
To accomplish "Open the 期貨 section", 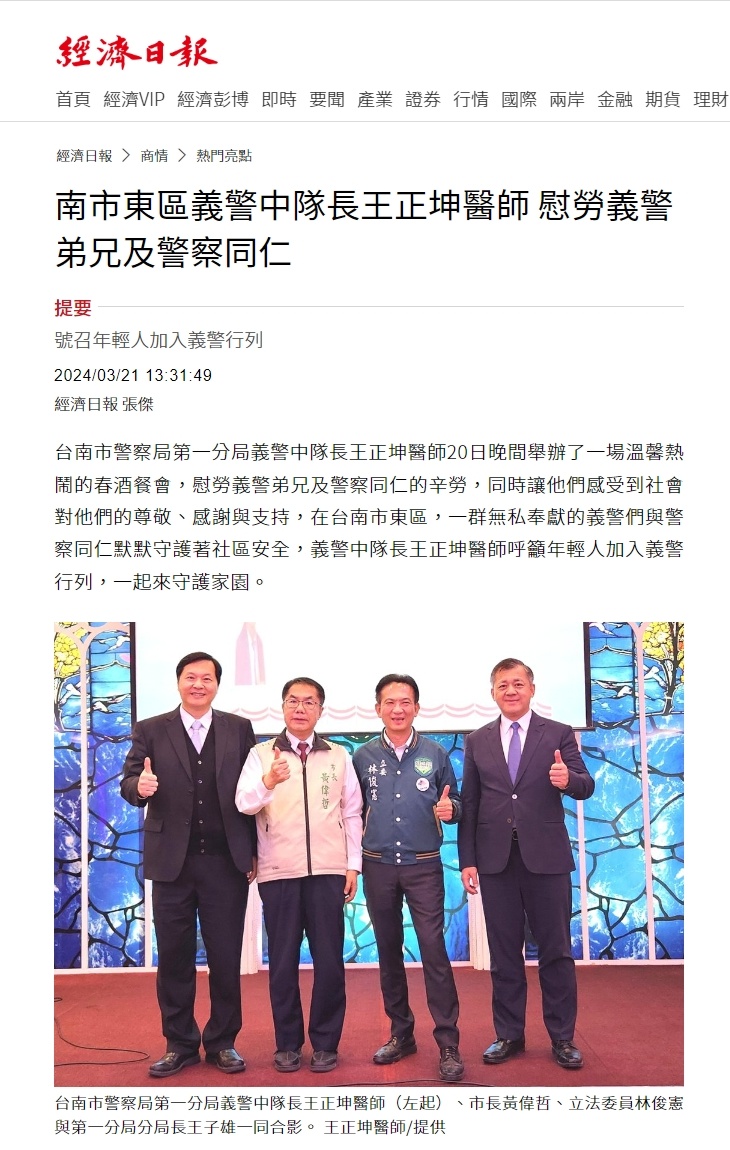I will click(663, 99).
